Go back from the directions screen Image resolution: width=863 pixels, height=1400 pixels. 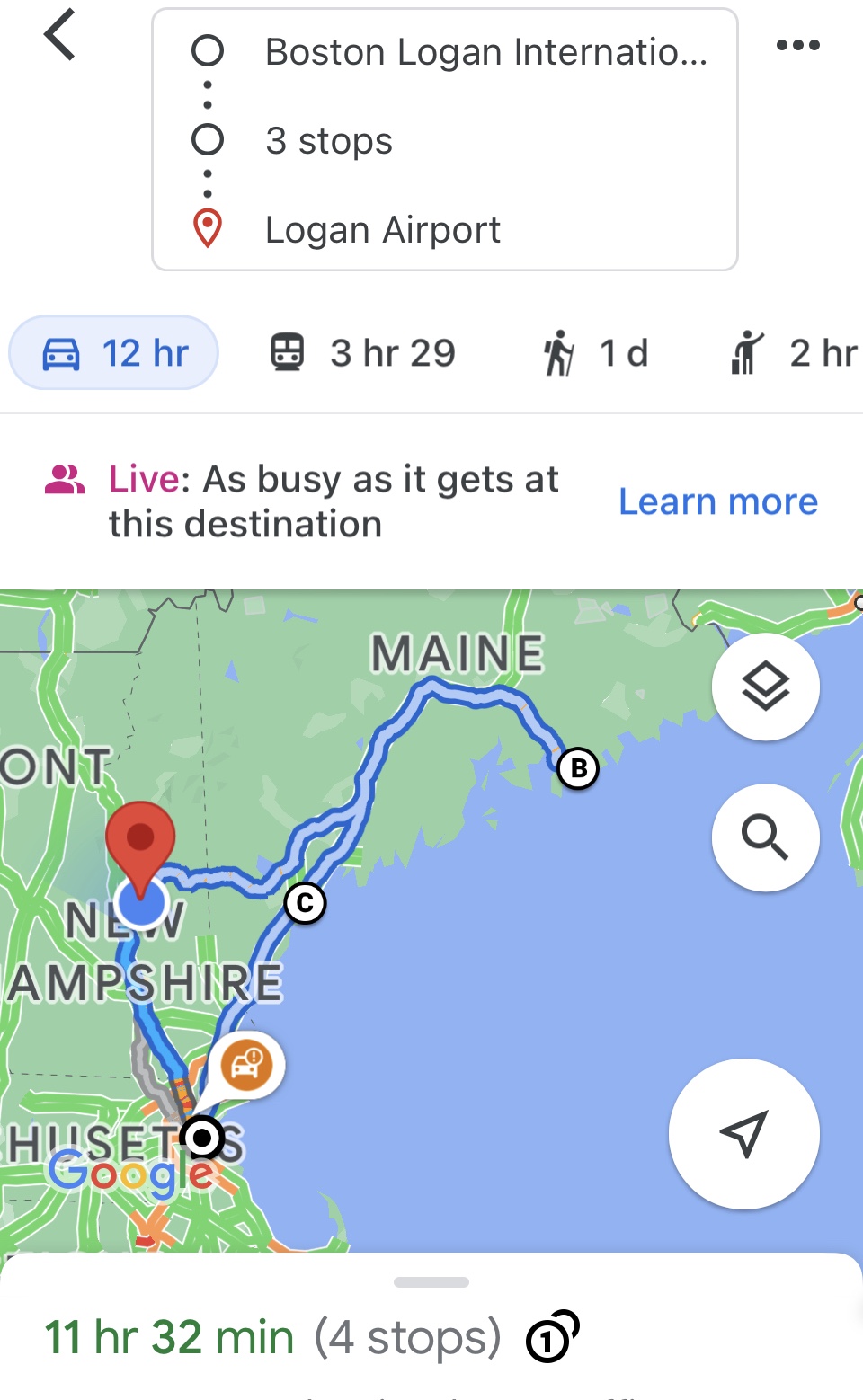[x=59, y=37]
